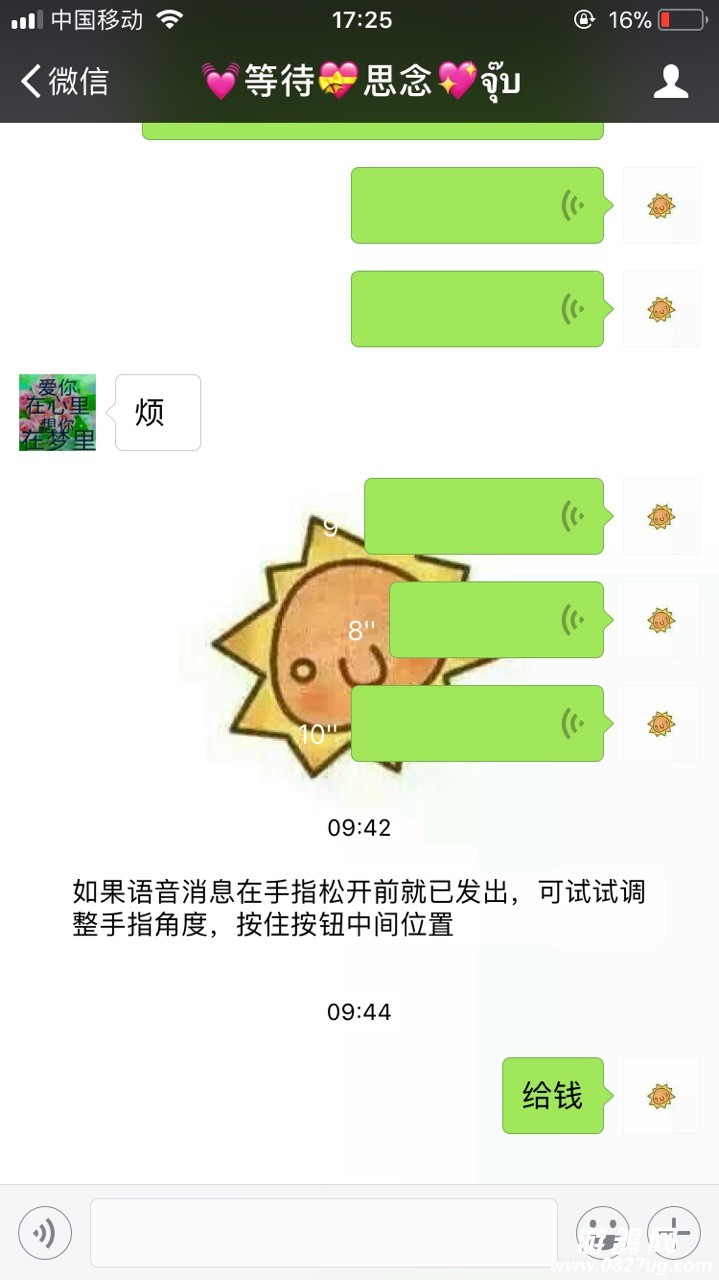Switch to voice input mode
Image resolution: width=719 pixels, height=1280 pixels.
pos(45,1233)
